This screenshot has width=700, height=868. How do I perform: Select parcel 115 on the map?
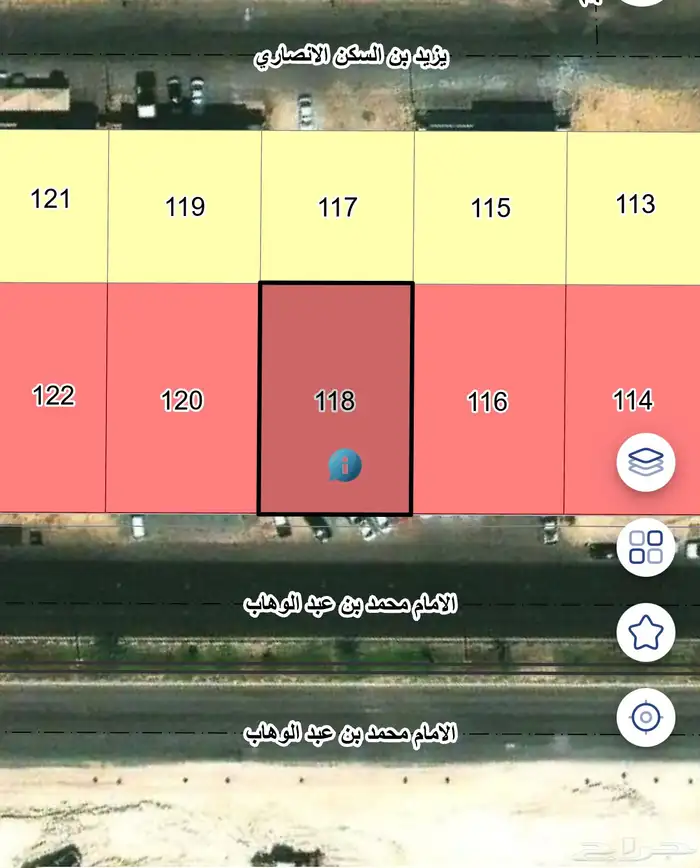(x=490, y=208)
